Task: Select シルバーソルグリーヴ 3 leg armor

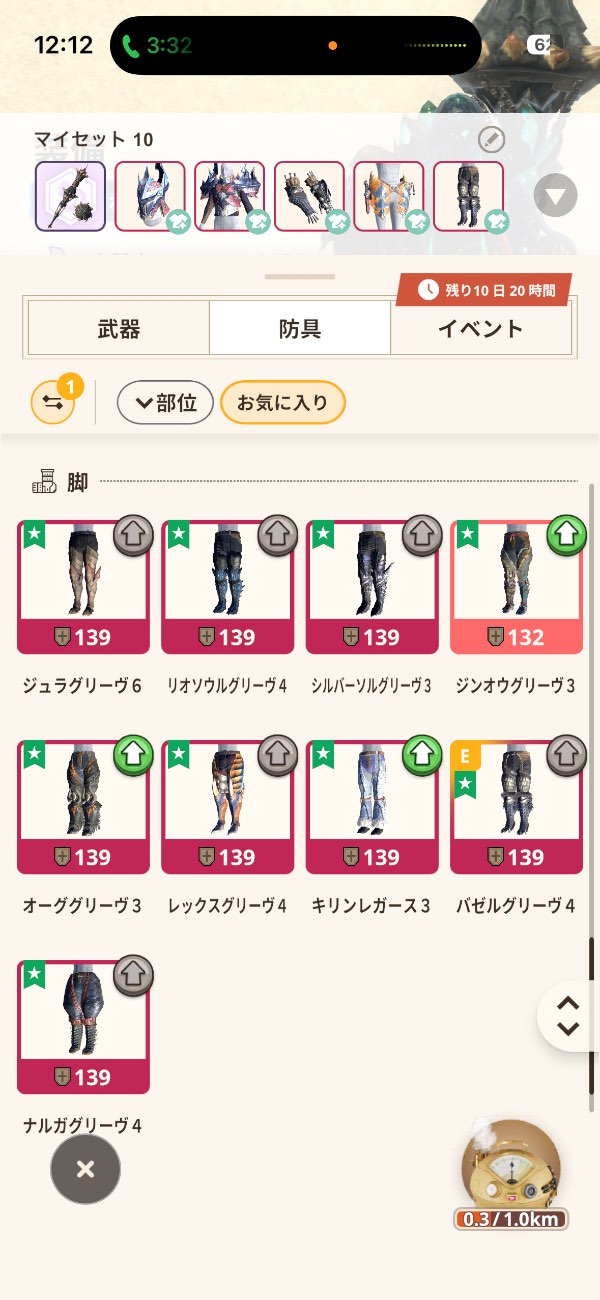Action: 371,587
